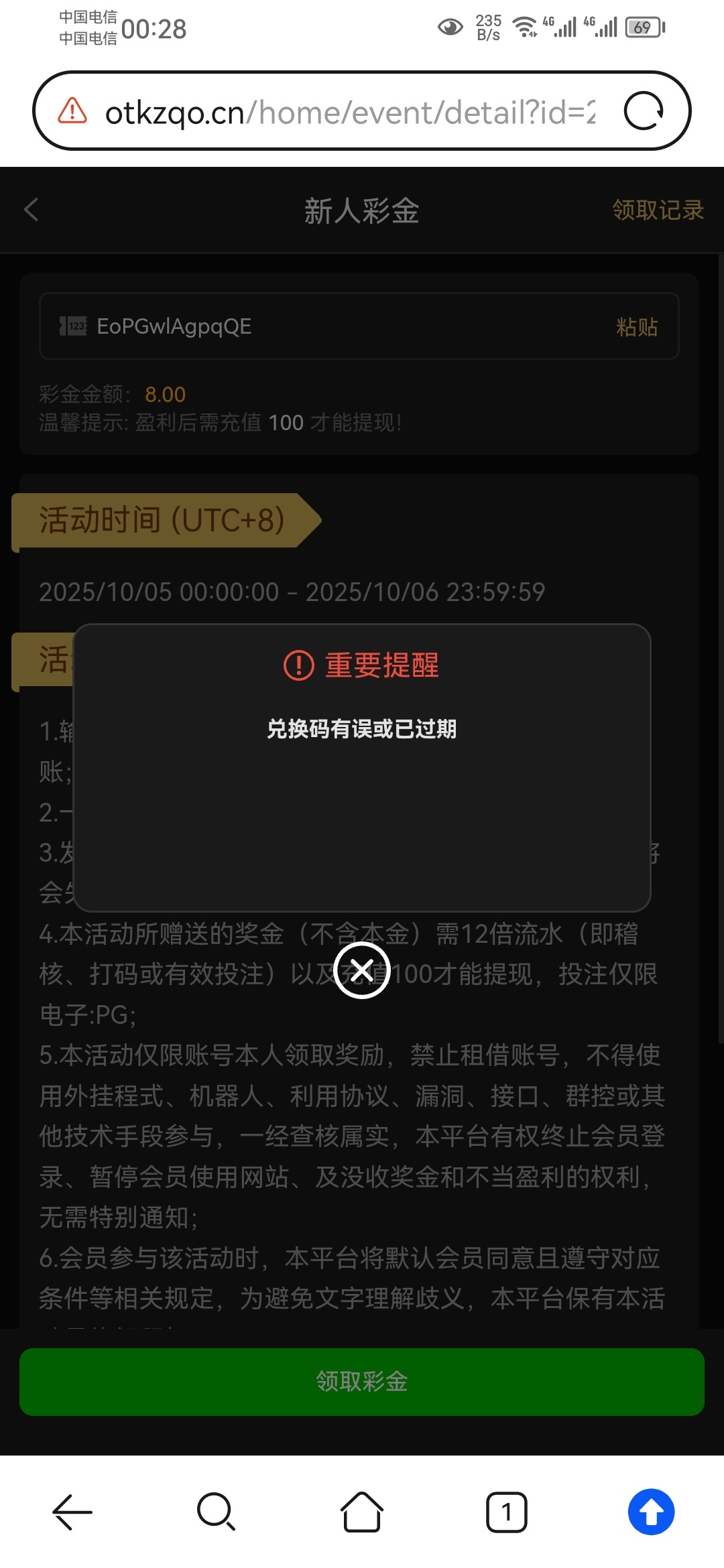View site security warning icon
The width and height of the screenshot is (724, 1568).
72,111
